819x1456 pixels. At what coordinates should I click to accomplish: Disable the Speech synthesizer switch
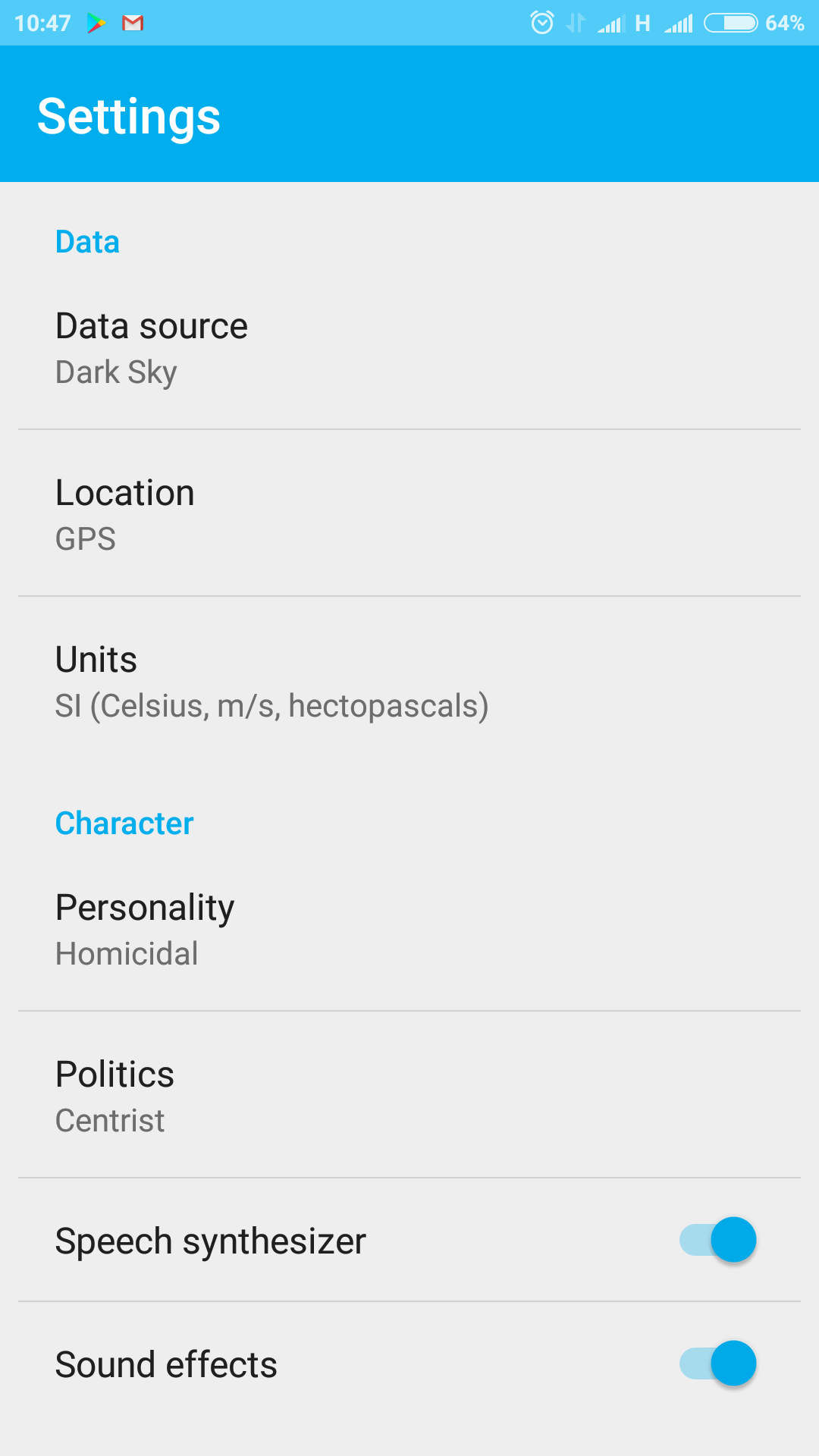tap(718, 1241)
